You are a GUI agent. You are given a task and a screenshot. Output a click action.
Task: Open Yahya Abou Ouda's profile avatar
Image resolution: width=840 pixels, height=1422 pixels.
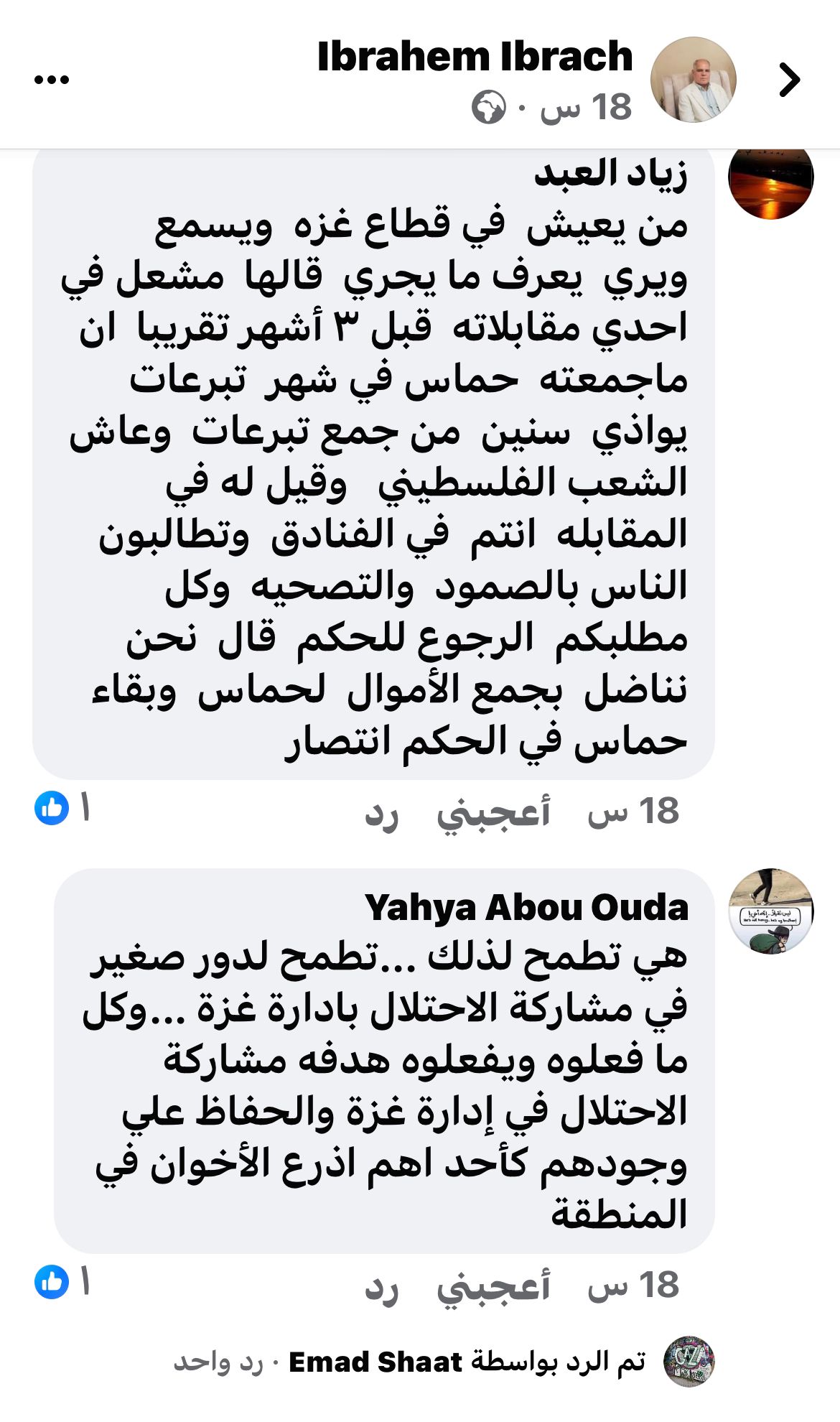tap(770, 911)
